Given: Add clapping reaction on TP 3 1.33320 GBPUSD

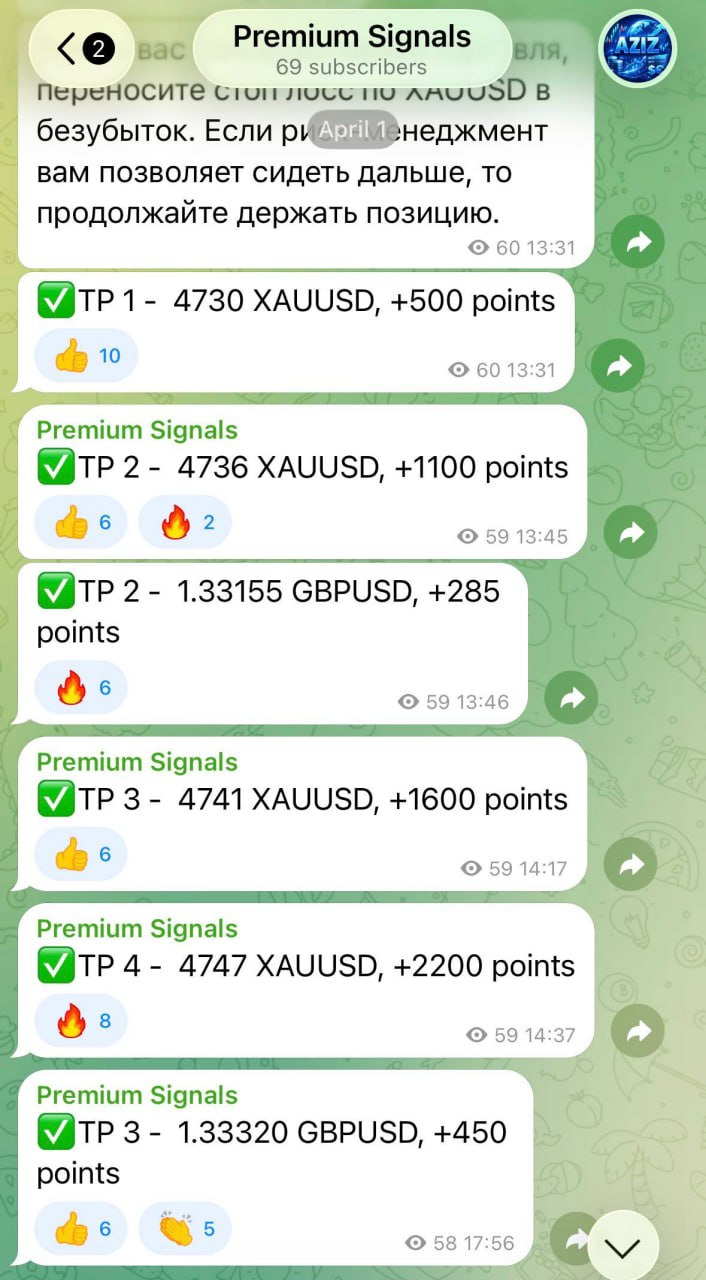Looking at the screenshot, I should coord(185,1229).
